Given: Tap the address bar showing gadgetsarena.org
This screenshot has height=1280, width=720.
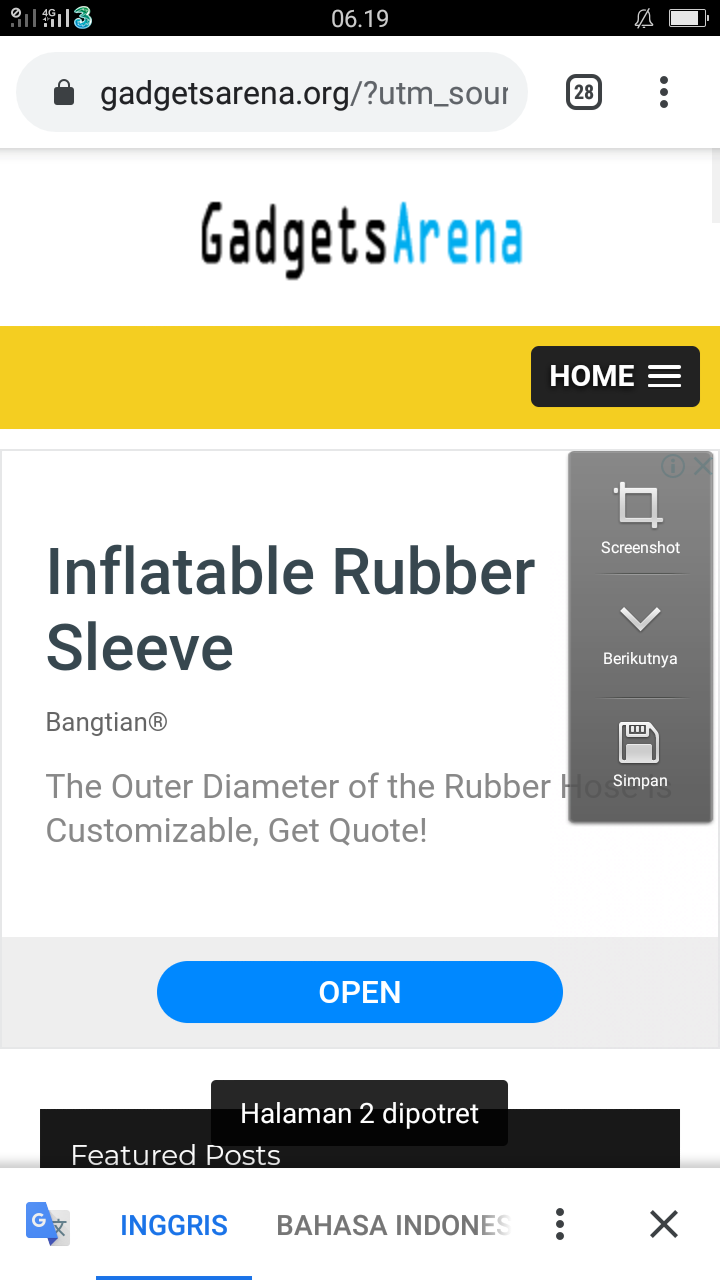Looking at the screenshot, I should [x=300, y=94].
